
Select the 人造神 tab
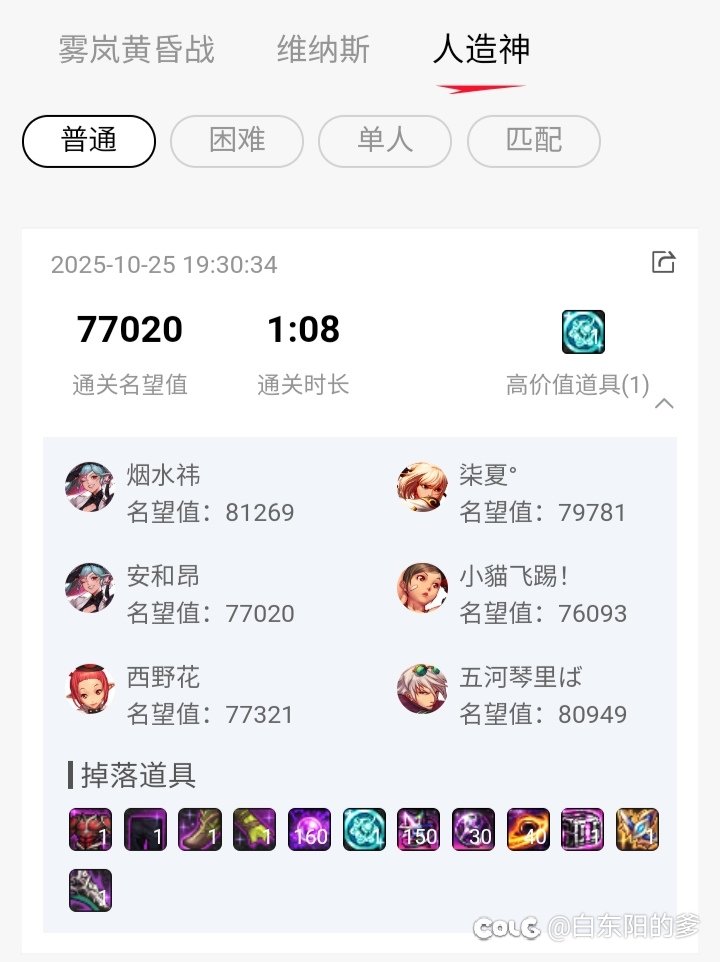click(481, 50)
